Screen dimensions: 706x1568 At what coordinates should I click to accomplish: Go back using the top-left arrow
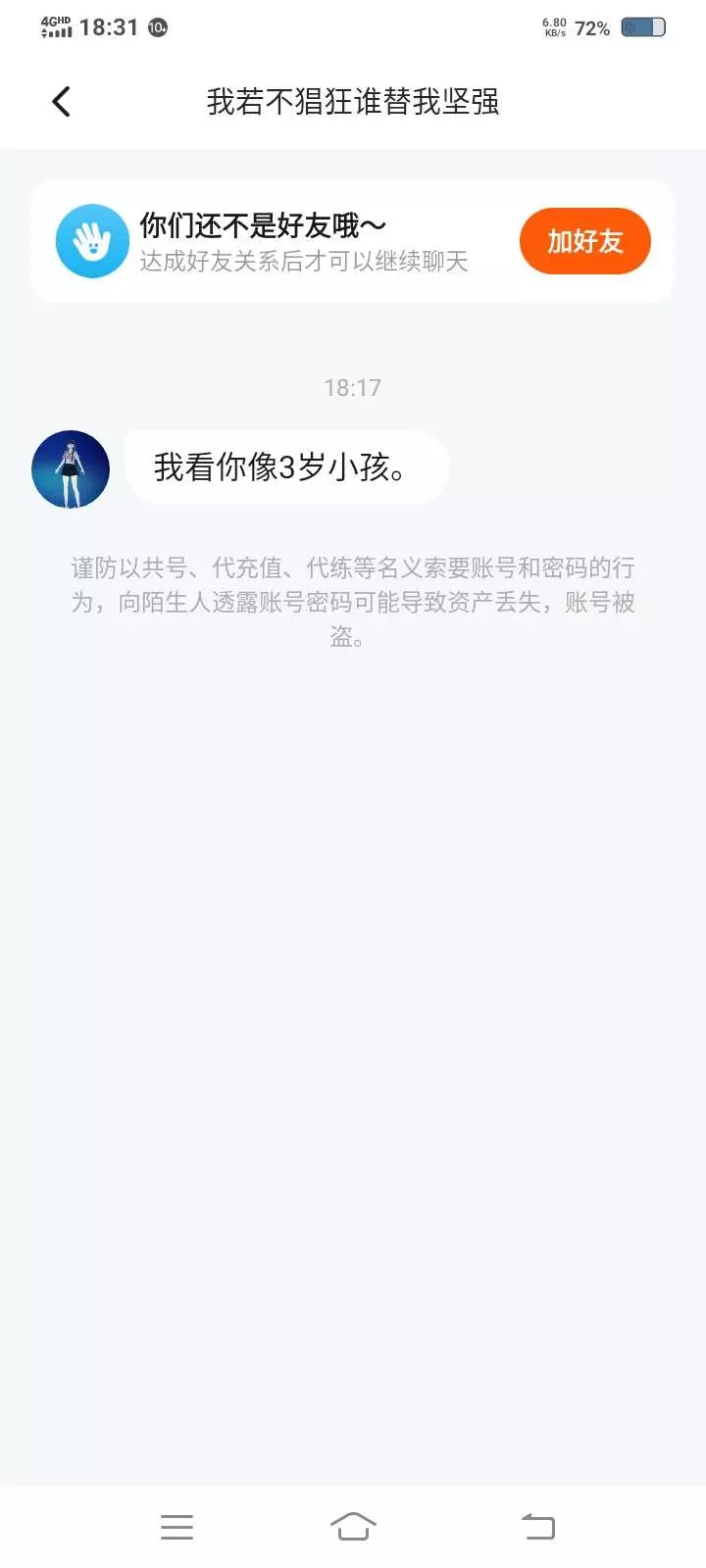pos(61,101)
